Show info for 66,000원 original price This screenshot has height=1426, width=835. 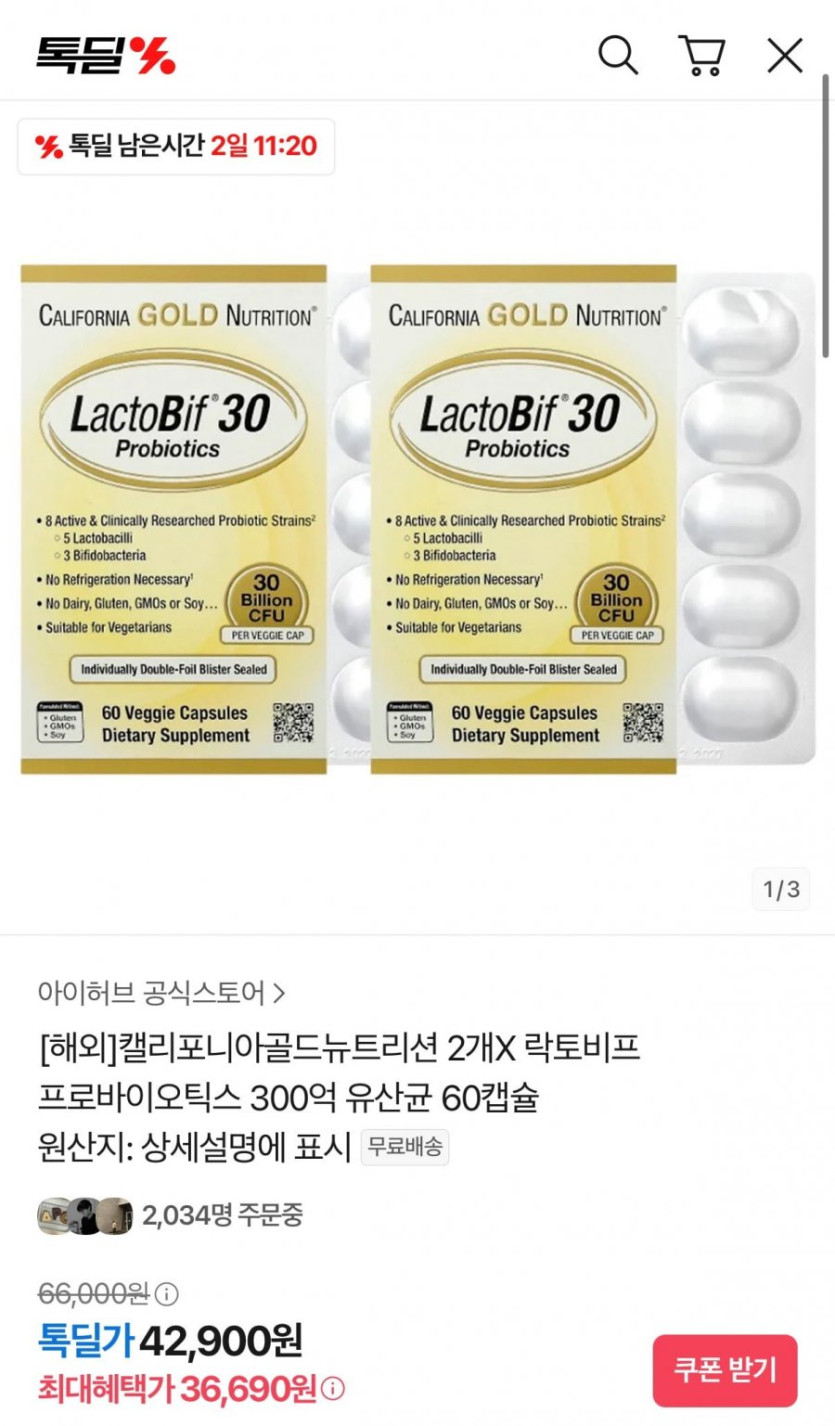(167, 1294)
